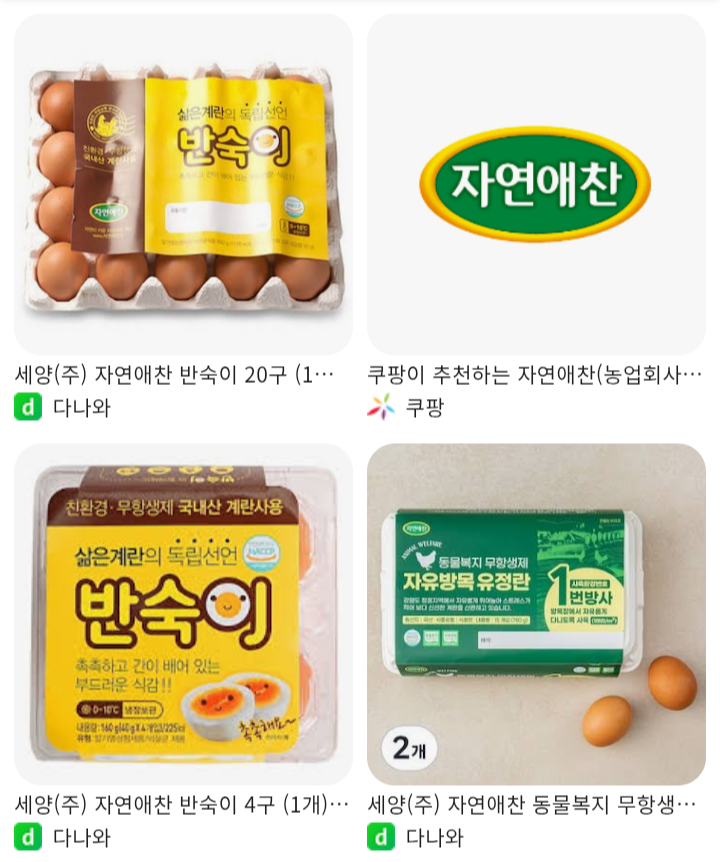Open the 자연애찬 반숙이 20구 egg result
Screen dimensions: 720x862
point(183,184)
